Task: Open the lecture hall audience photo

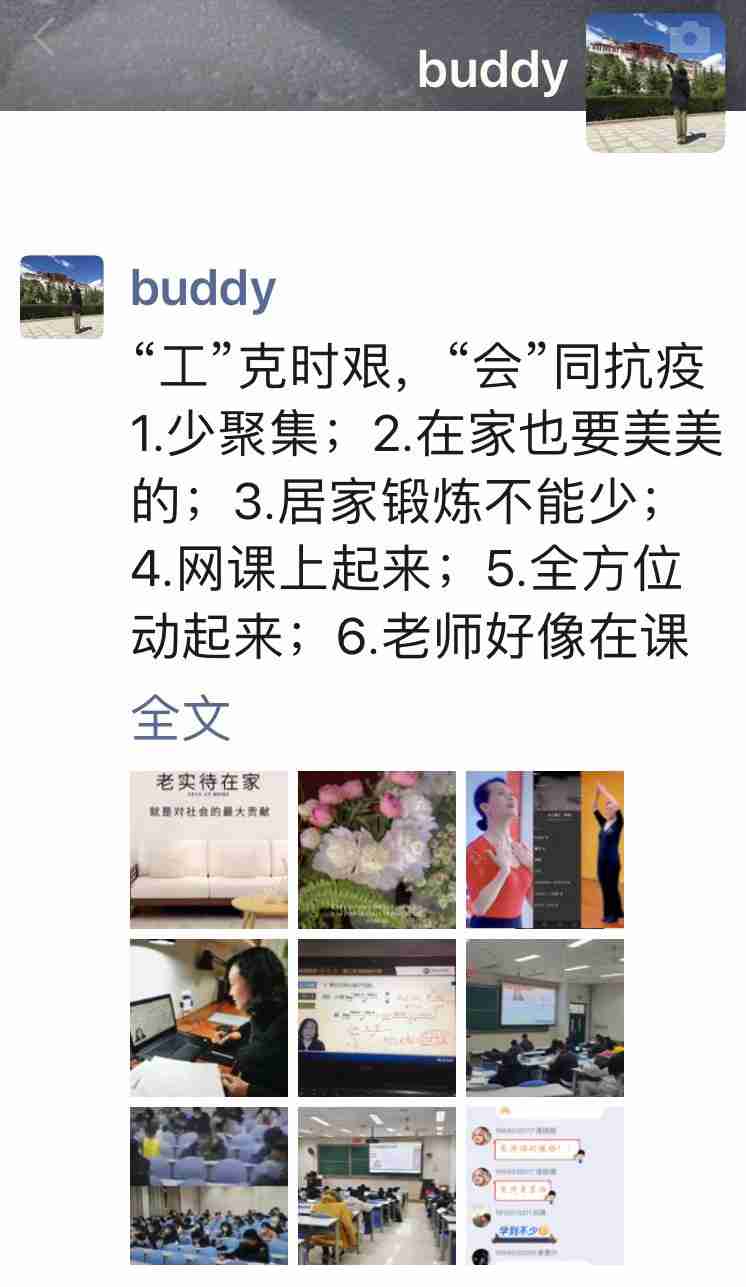Action: tap(209, 1185)
